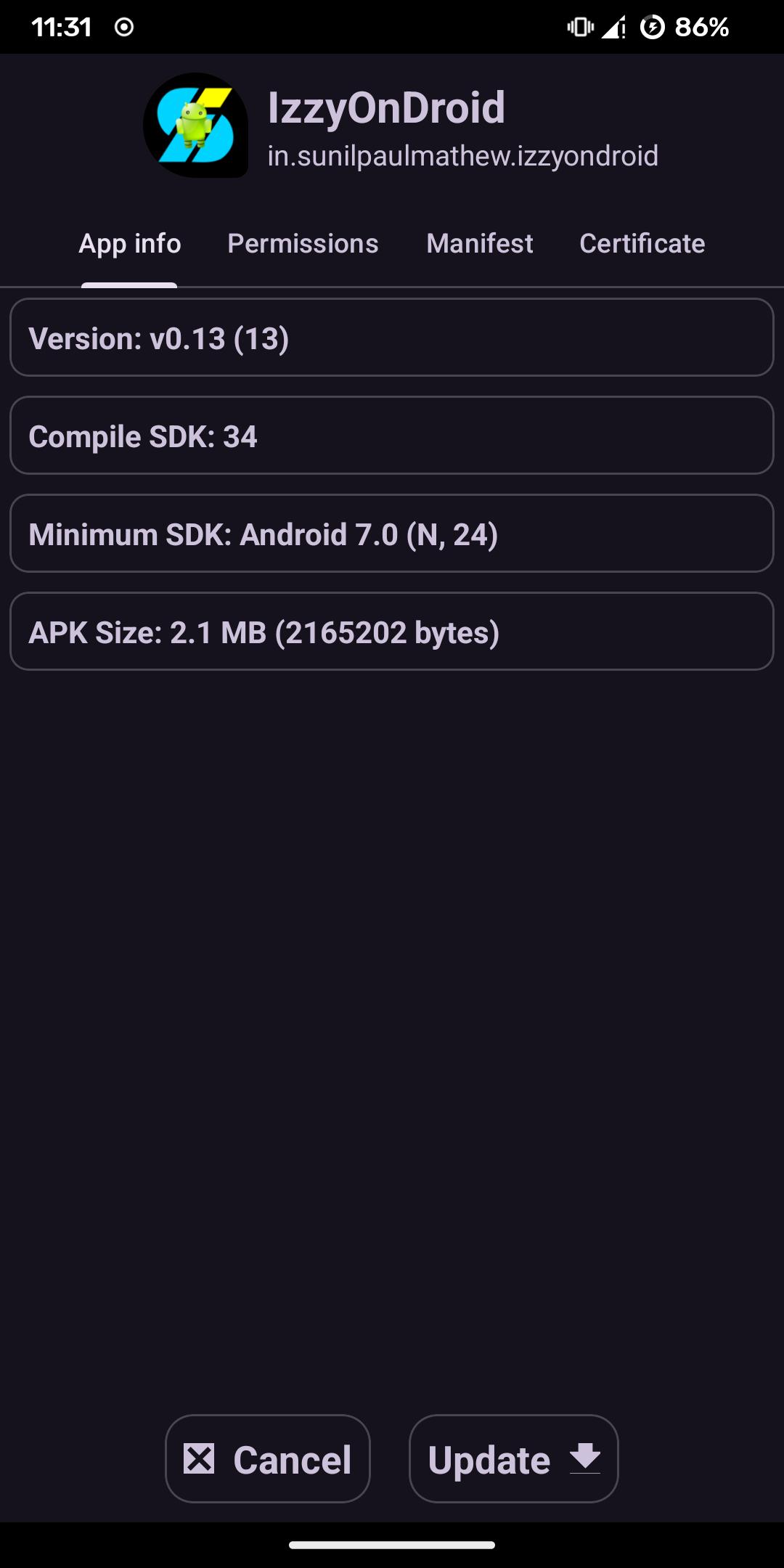Select the App info tab
Screen dimensions: 784x1568
tap(130, 244)
